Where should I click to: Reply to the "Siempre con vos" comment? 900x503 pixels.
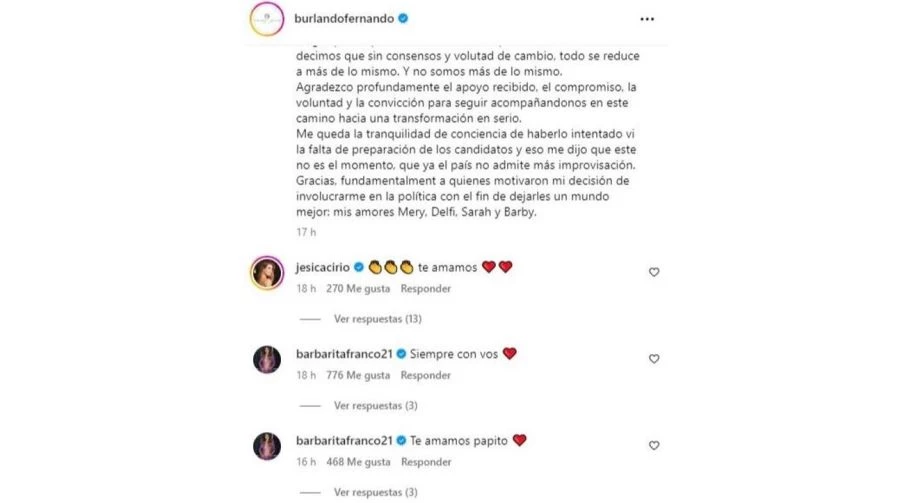(x=426, y=375)
